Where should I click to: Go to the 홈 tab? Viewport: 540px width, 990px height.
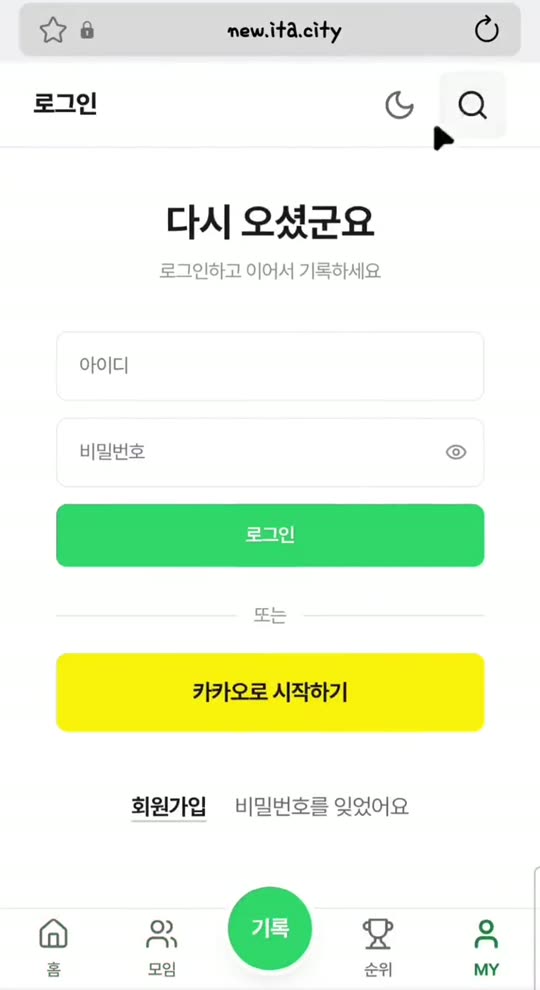click(54, 948)
